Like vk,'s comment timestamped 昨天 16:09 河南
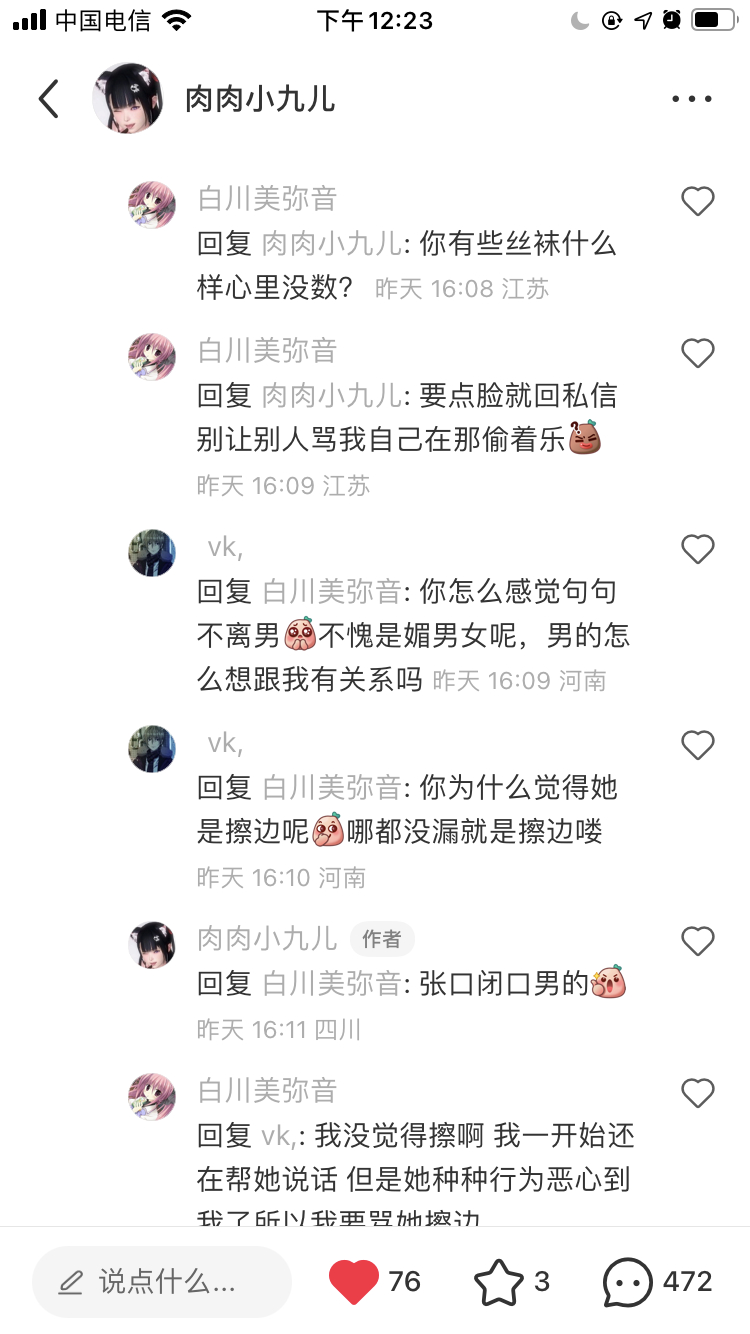 click(x=697, y=549)
